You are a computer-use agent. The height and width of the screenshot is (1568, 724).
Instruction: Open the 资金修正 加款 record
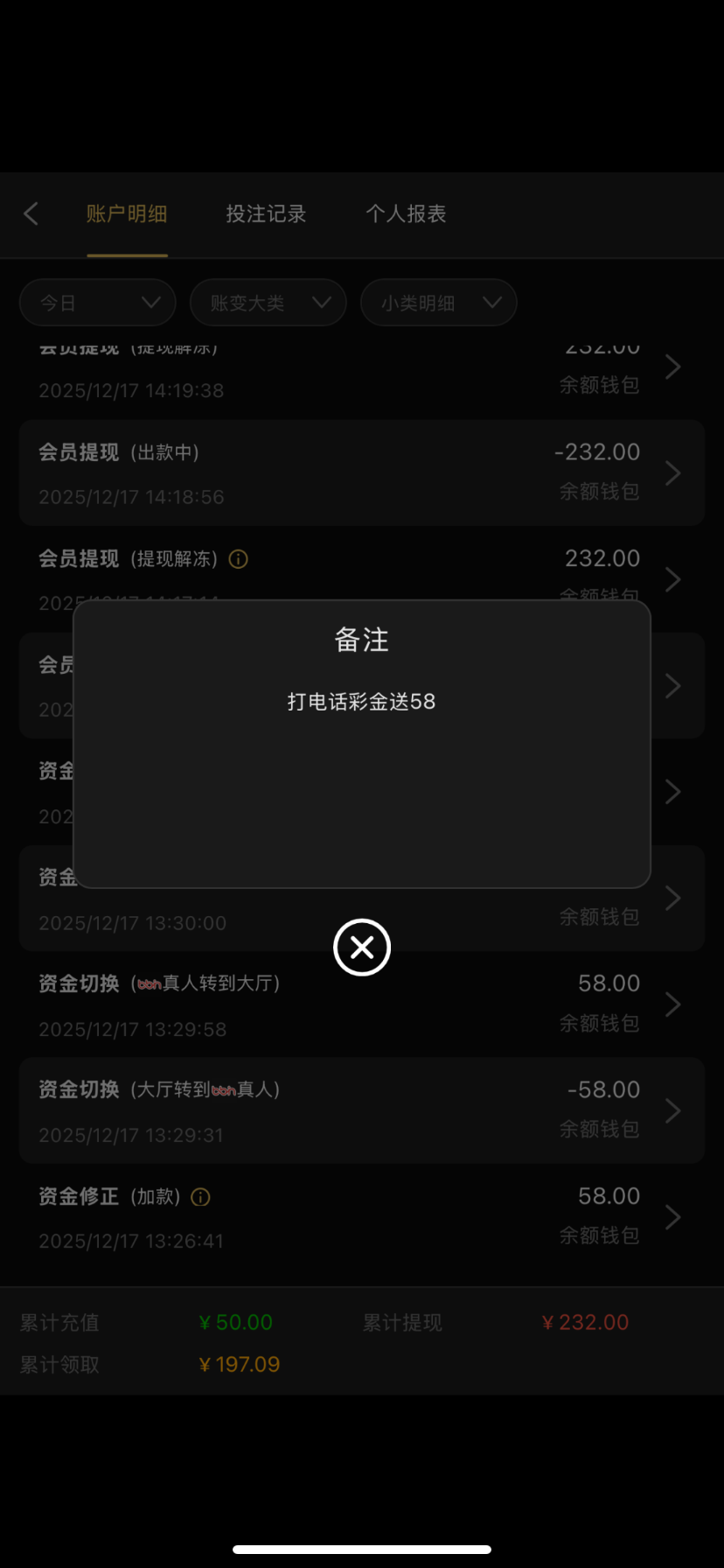[361, 1217]
